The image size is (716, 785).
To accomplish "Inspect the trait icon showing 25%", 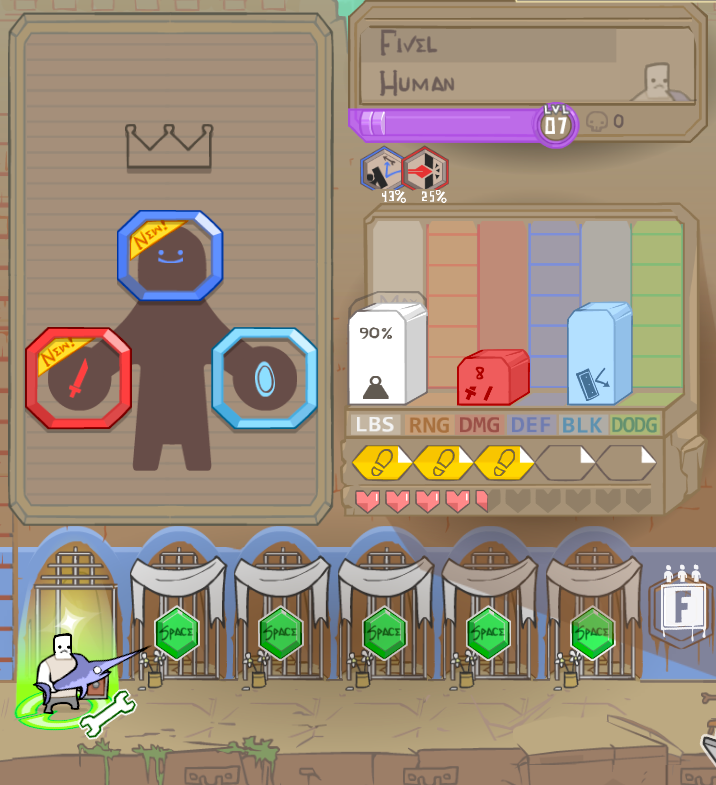I will point(425,170).
